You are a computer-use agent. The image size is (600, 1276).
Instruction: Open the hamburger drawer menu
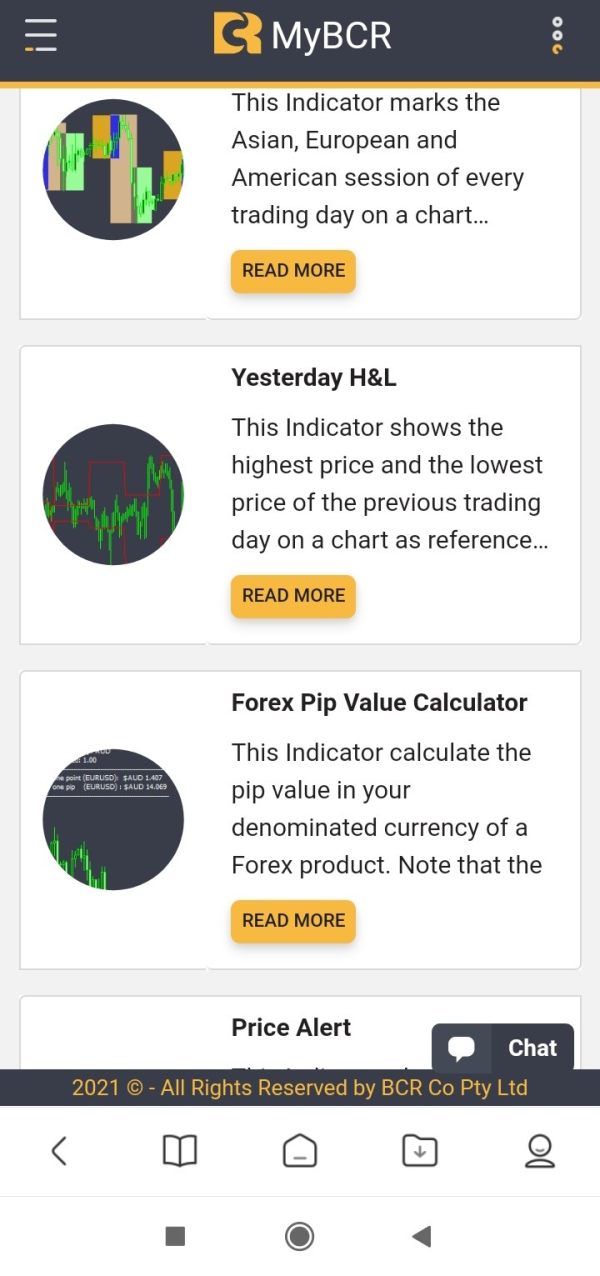pos(41,35)
